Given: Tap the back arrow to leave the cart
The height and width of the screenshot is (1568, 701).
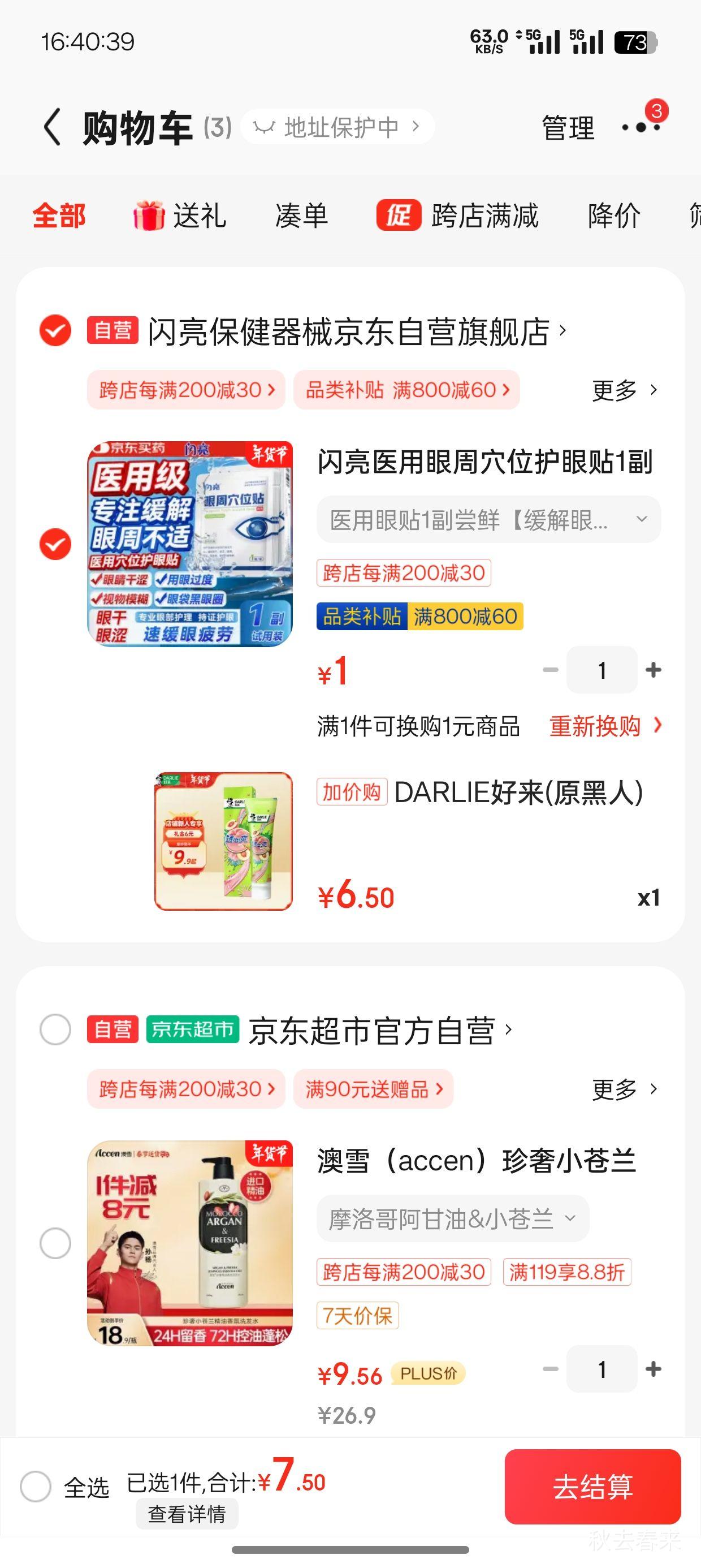Looking at the screenshot, I should point(53,127).
